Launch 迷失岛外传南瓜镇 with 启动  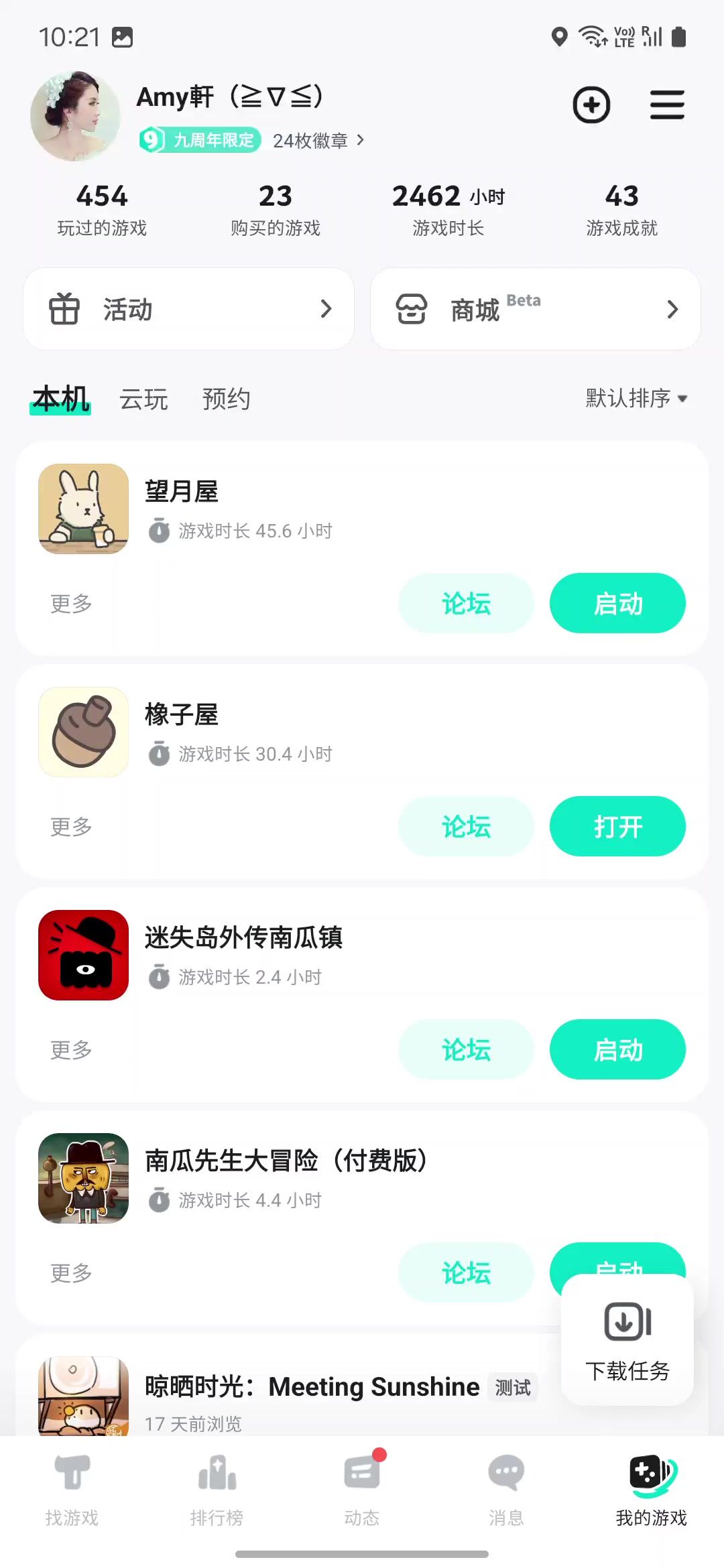tap(617, 1049)
